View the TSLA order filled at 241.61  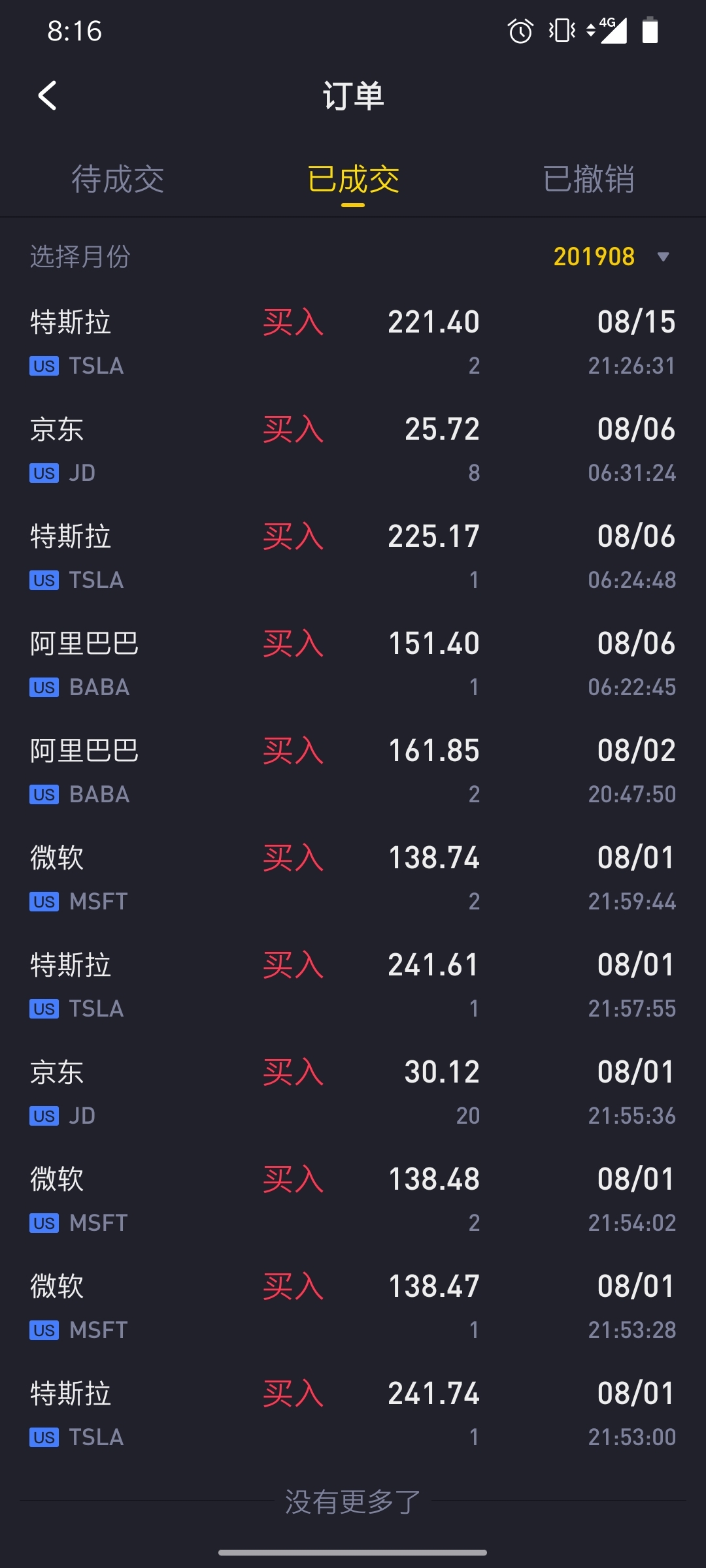coord(353,986)
